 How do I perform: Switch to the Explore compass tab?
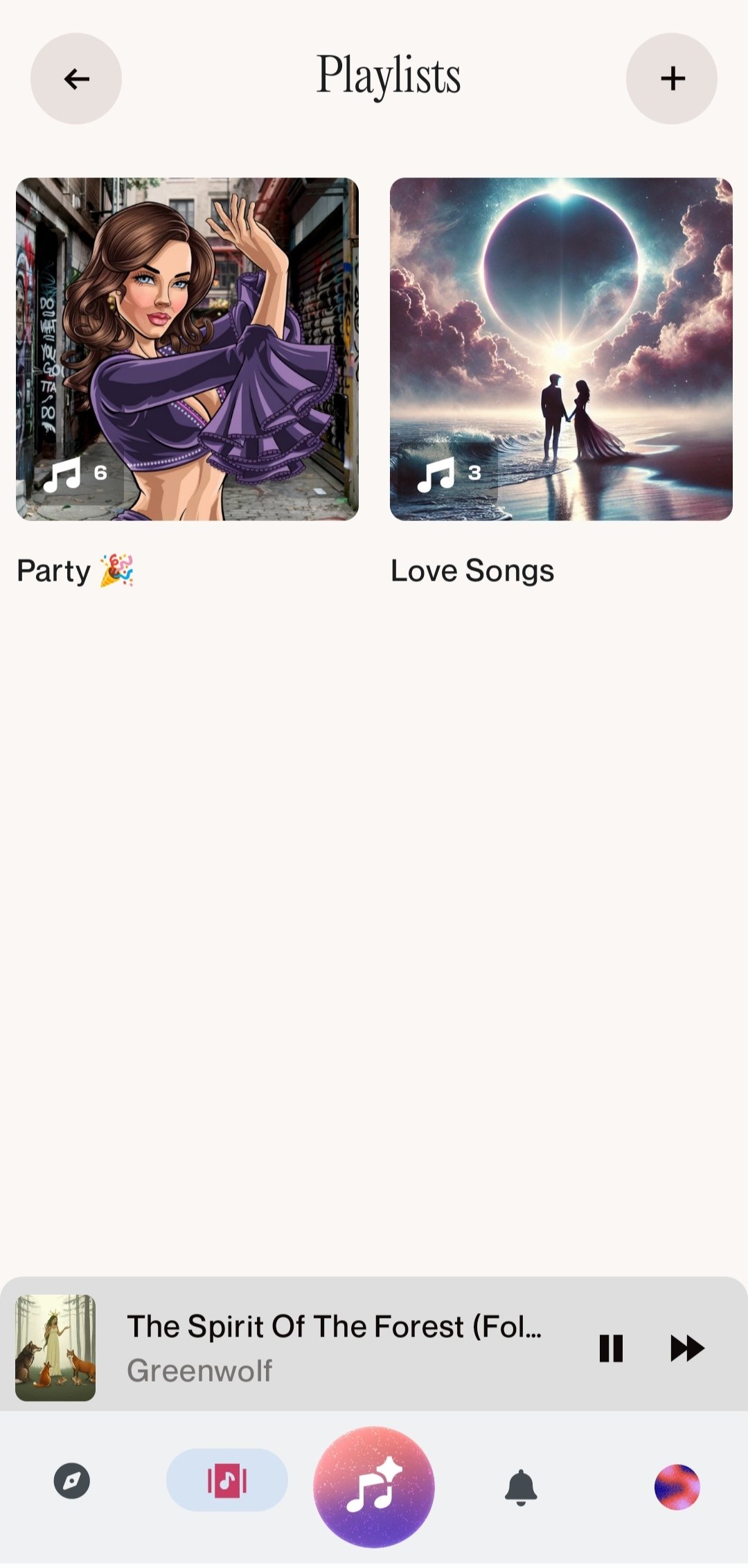pos(72,1481)
